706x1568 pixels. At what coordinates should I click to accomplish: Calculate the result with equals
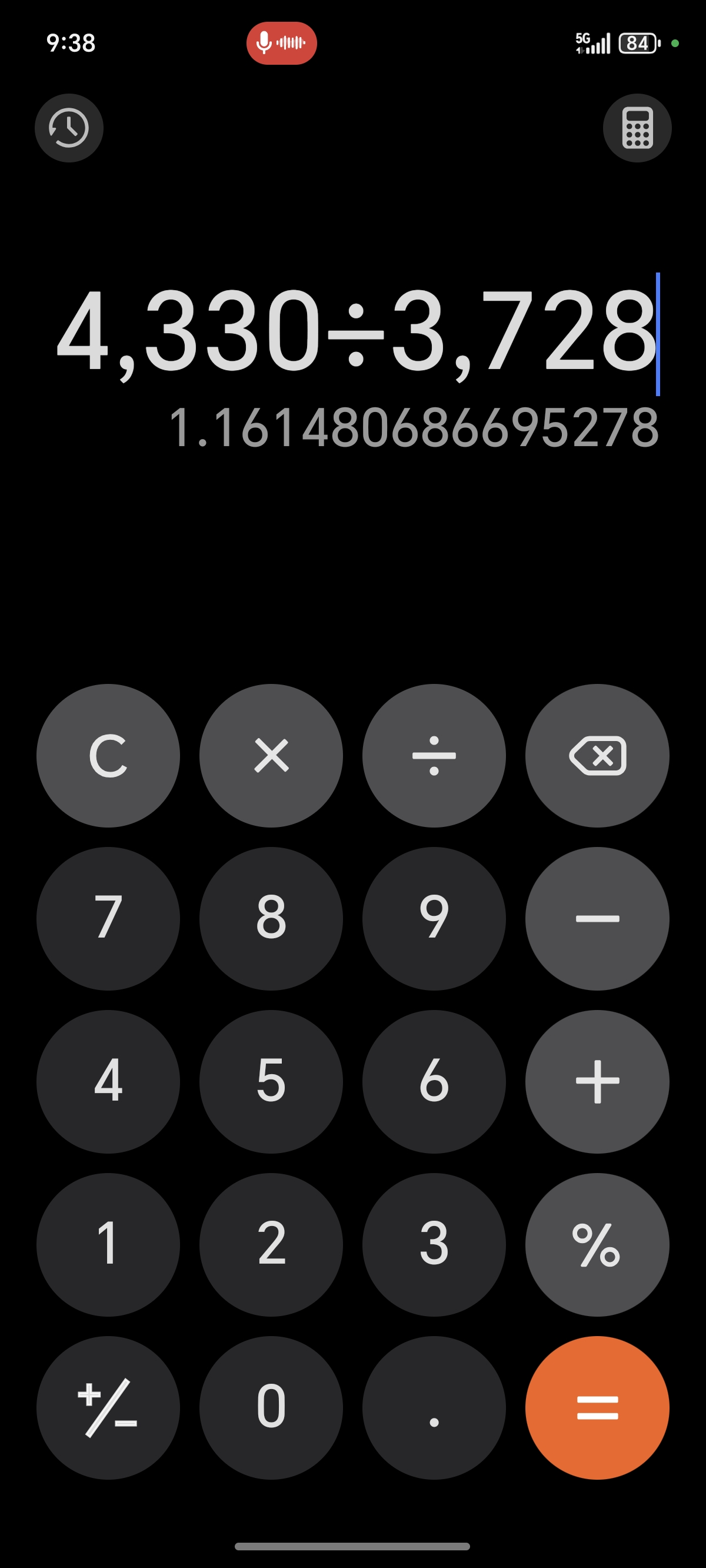[x=597, y=1408]
